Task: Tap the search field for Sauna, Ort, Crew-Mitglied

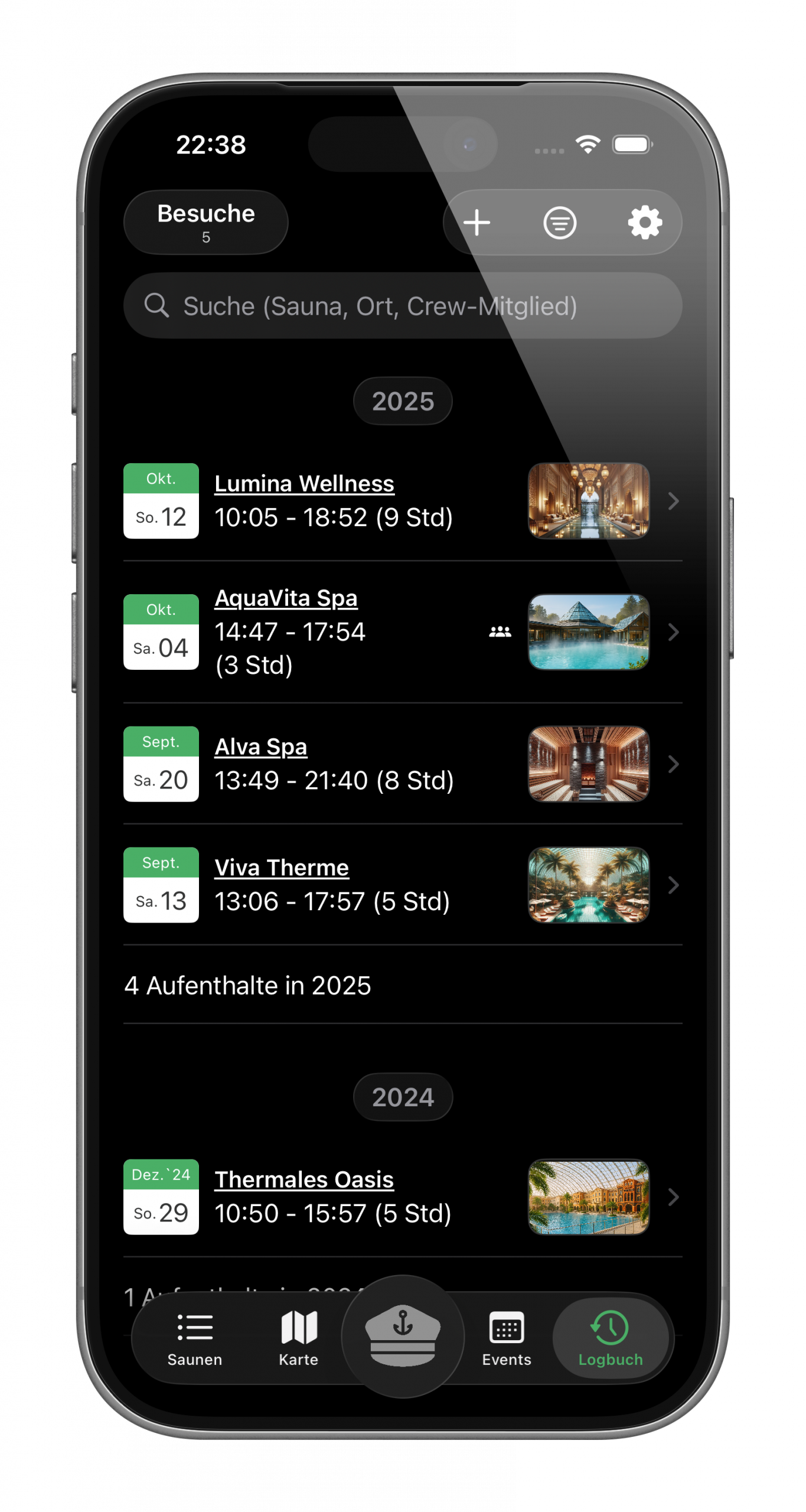Action: tap(403, 306)
